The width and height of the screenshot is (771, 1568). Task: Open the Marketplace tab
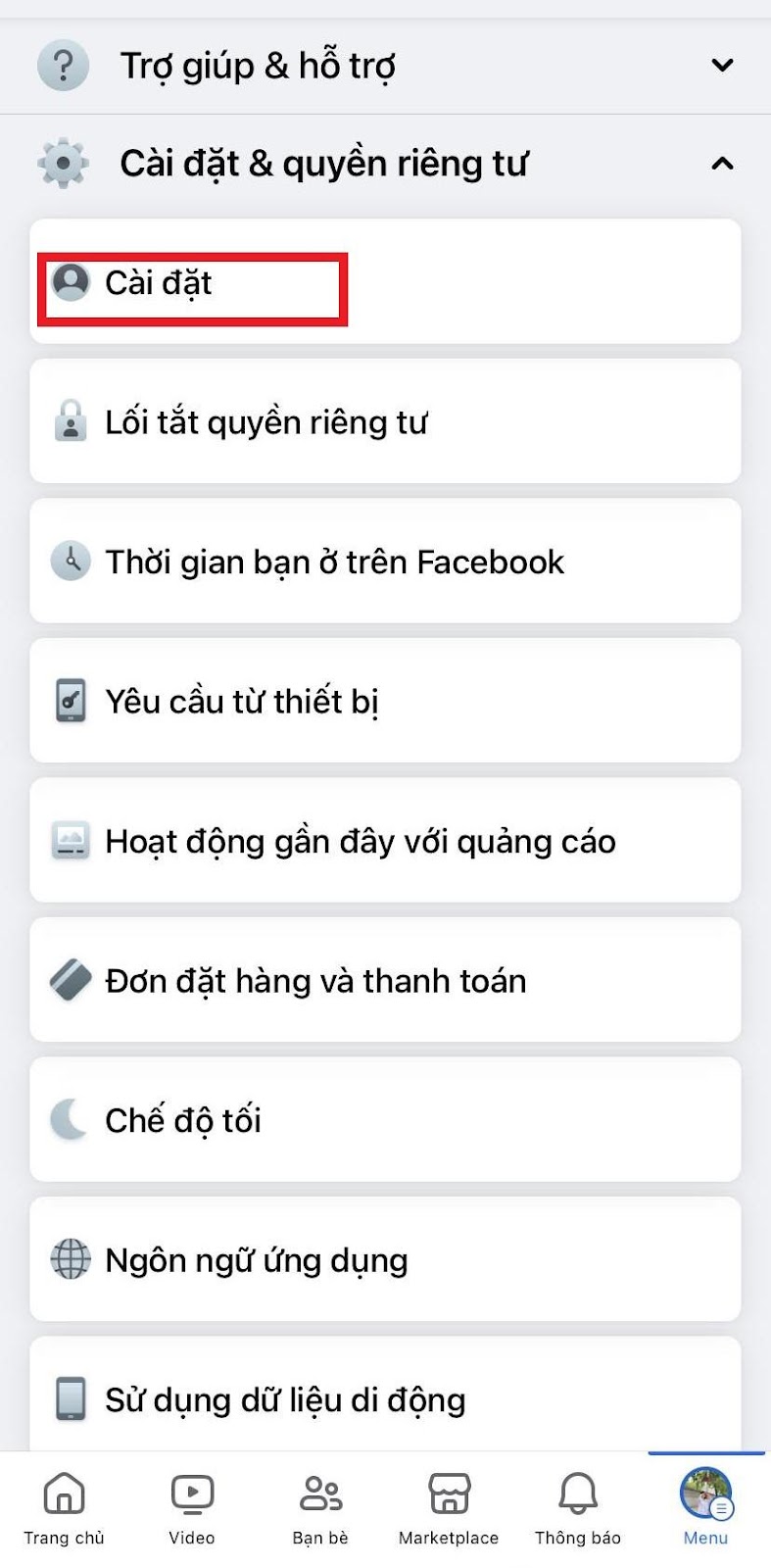[x=449, y=1509]
